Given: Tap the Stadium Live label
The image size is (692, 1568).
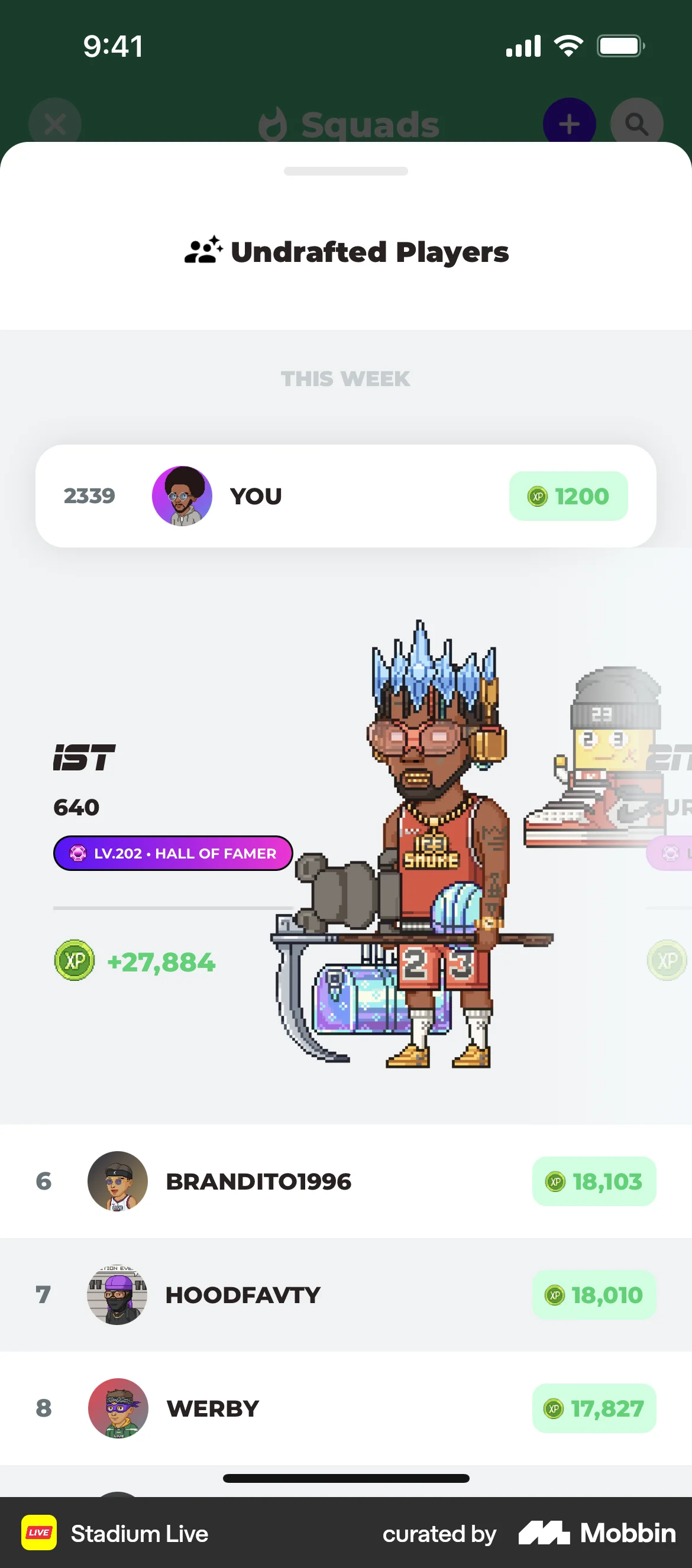Looking at the screenshot, I should pos(139,1534).
